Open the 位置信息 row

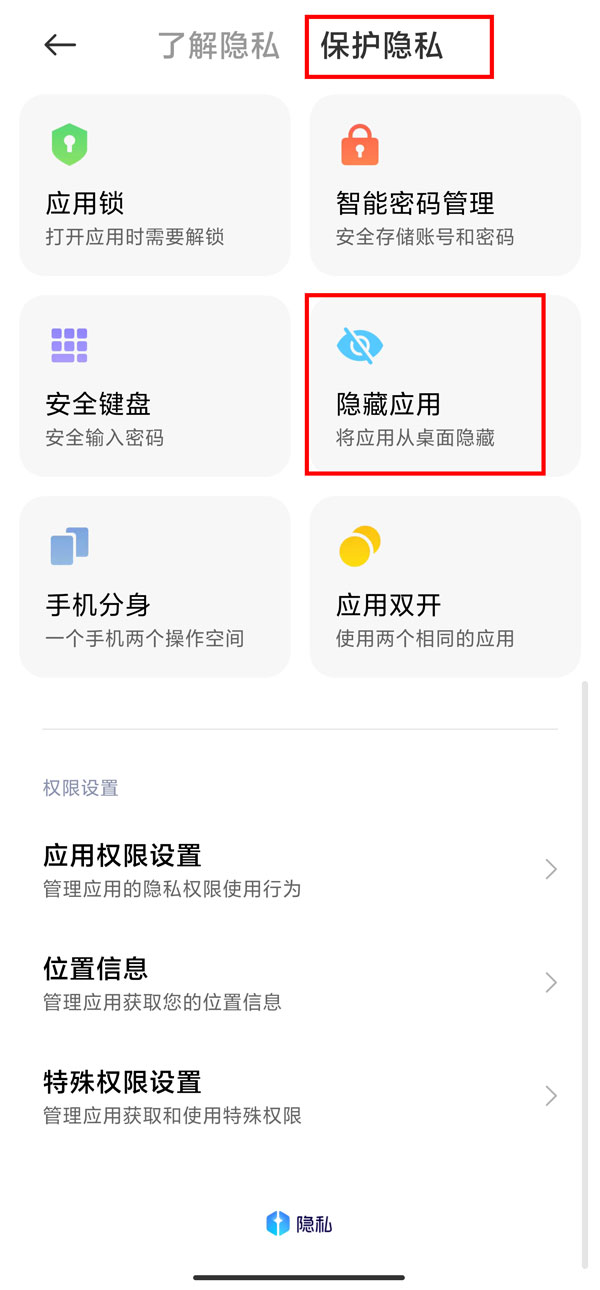(300, 983)
